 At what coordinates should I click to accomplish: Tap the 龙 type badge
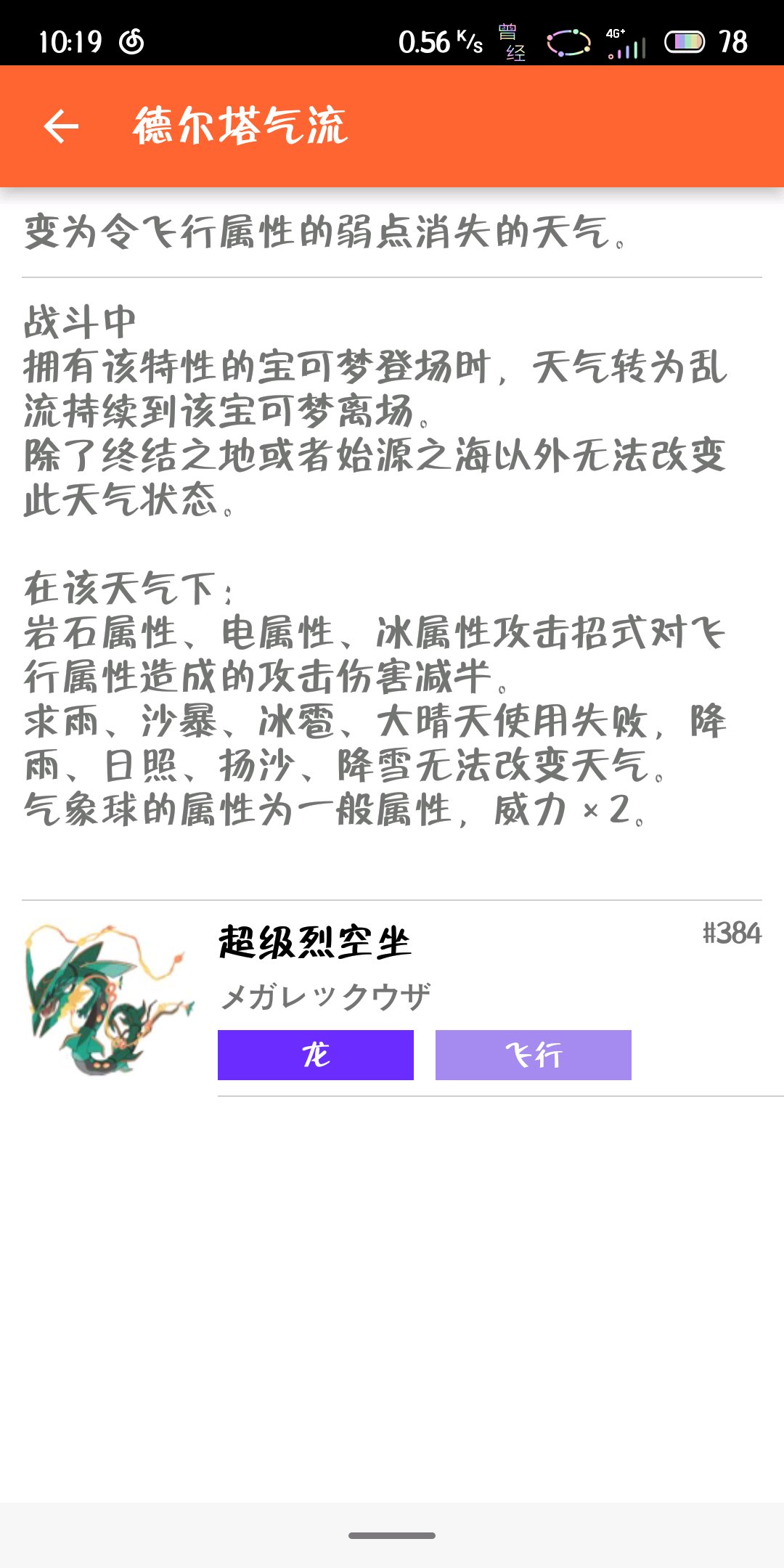click(316, 1055)
